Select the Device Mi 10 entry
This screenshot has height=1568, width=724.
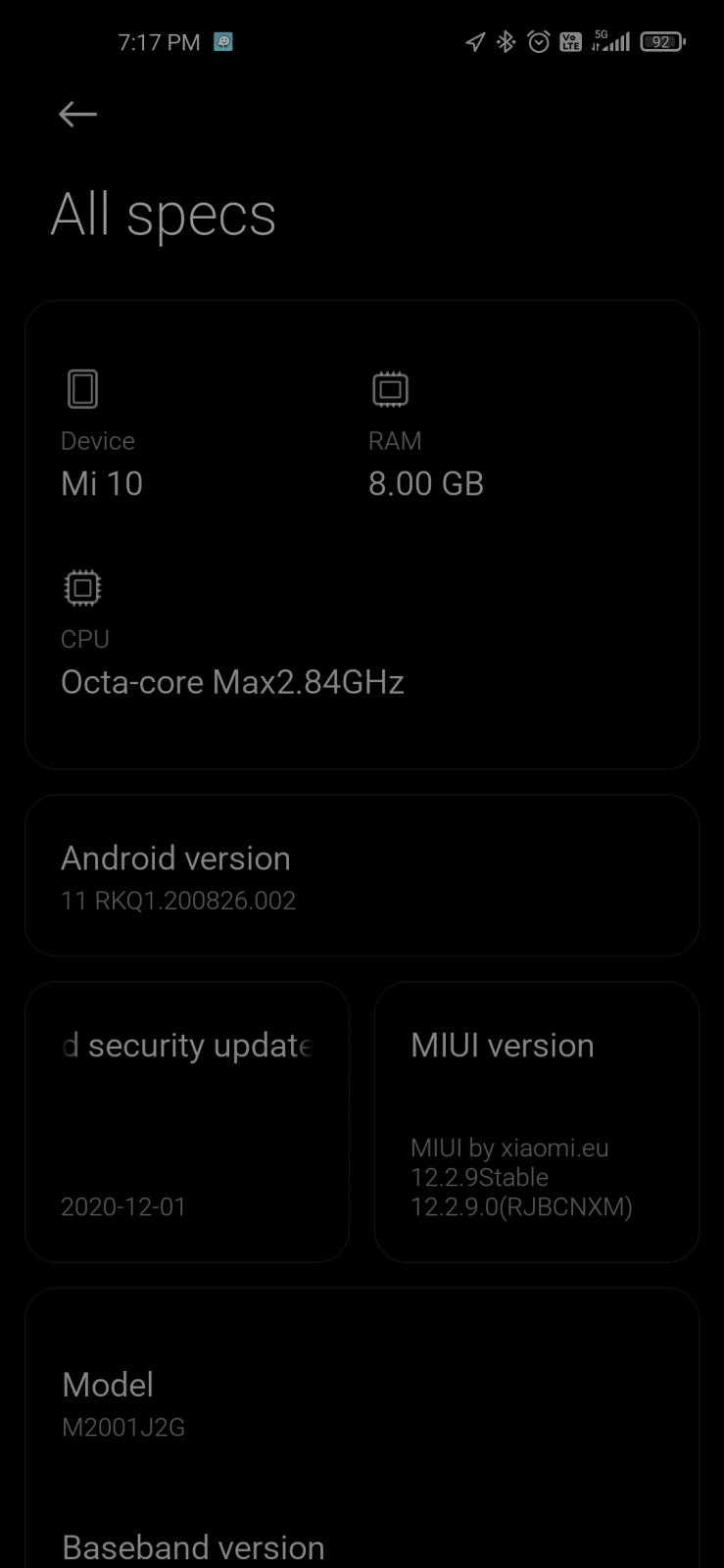(102, 435)
